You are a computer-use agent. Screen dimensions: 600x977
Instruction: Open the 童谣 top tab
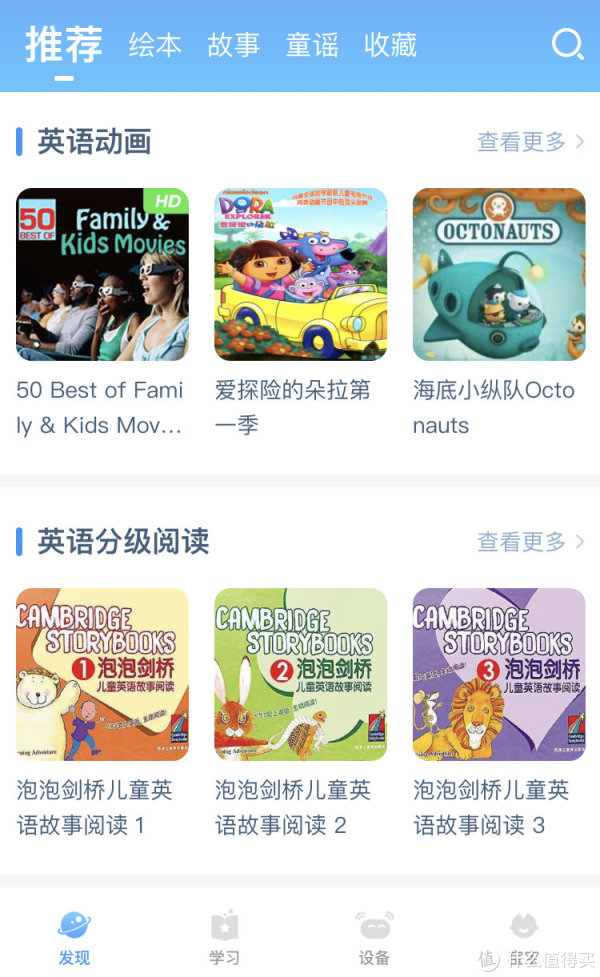tap(312, 45)
